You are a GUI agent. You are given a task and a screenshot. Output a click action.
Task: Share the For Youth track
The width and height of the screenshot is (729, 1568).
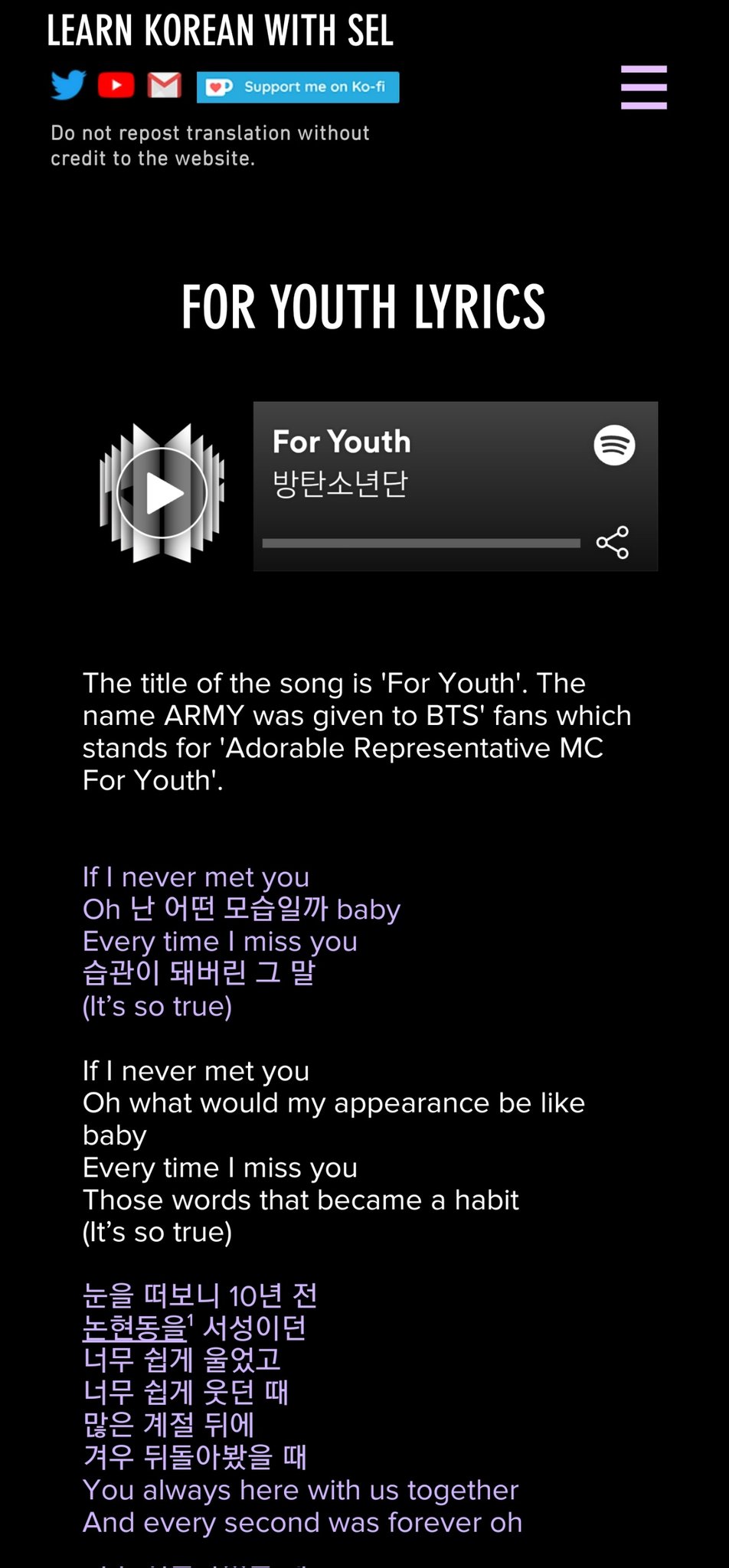pos(613,542)
